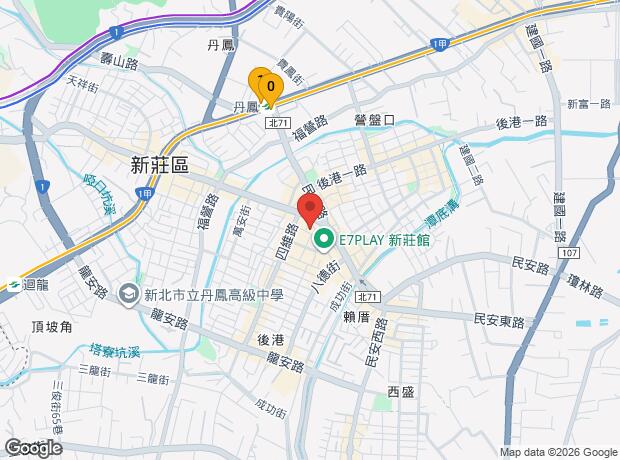
Task: Tap the 迴龍 metro station icon
Action: (14, 285)
